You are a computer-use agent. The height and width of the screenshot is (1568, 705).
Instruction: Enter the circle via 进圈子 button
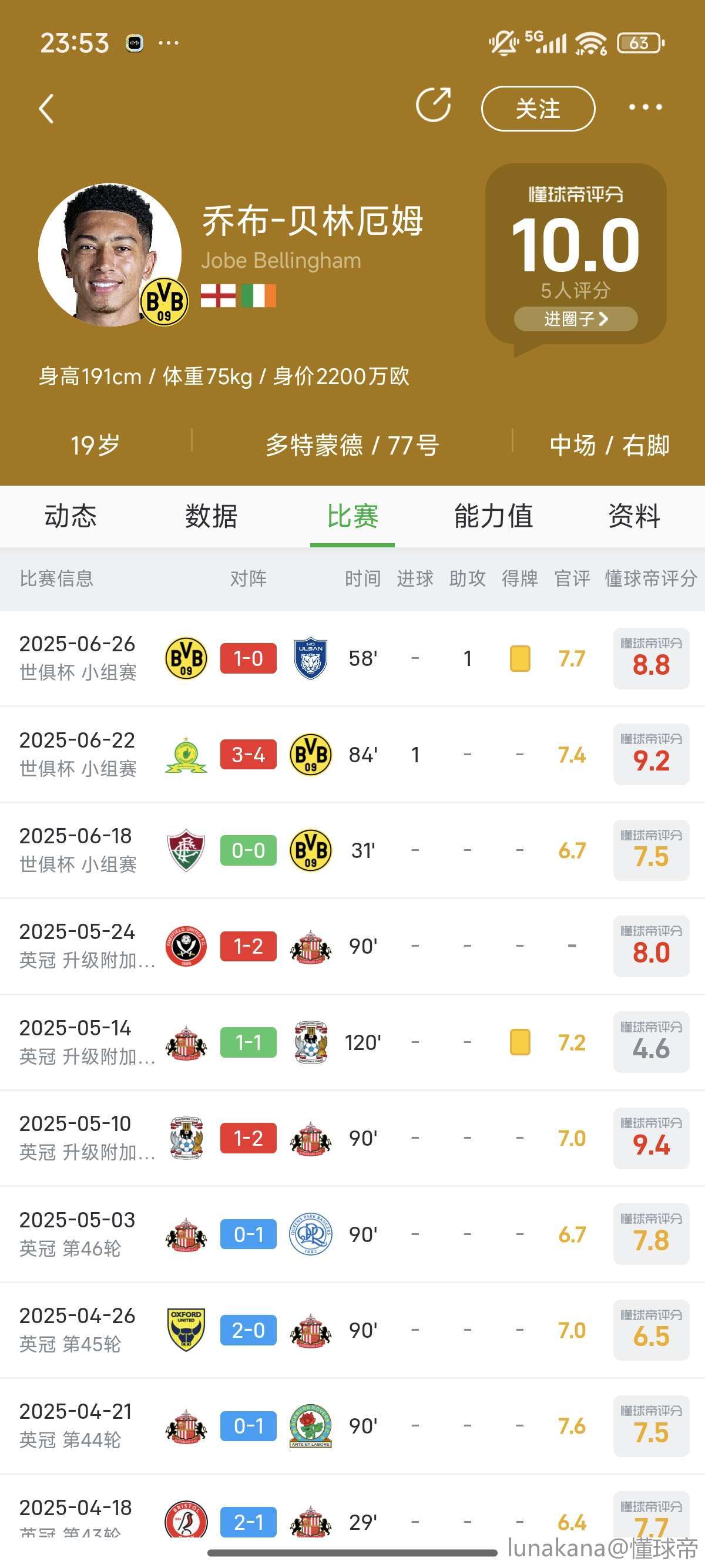pyautogui.click(x=575, y=318)
